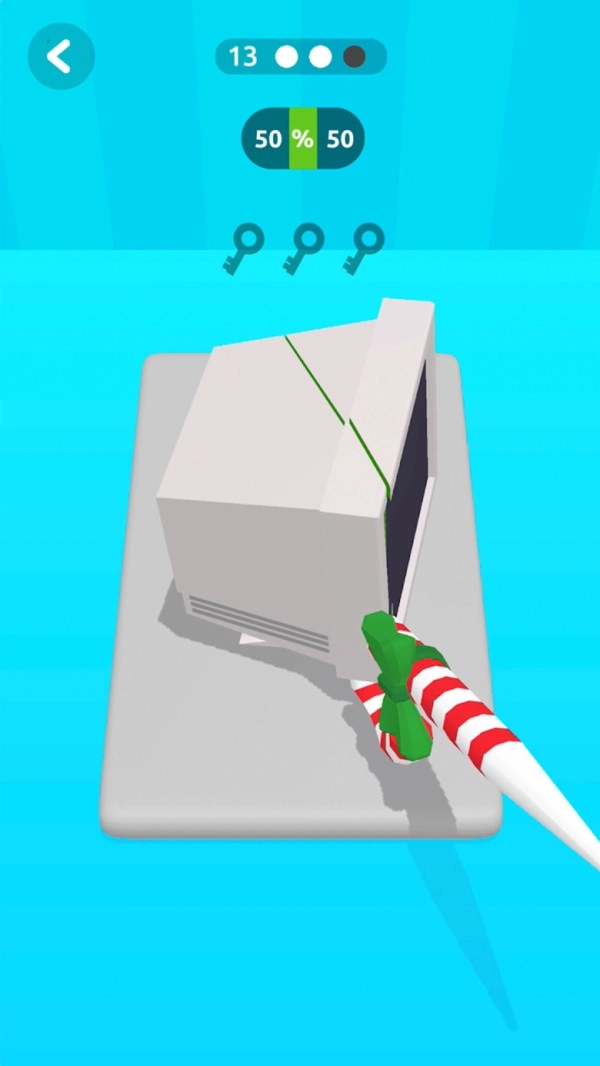
Task: Tap the back arrow button
Action: click(60, 57)
